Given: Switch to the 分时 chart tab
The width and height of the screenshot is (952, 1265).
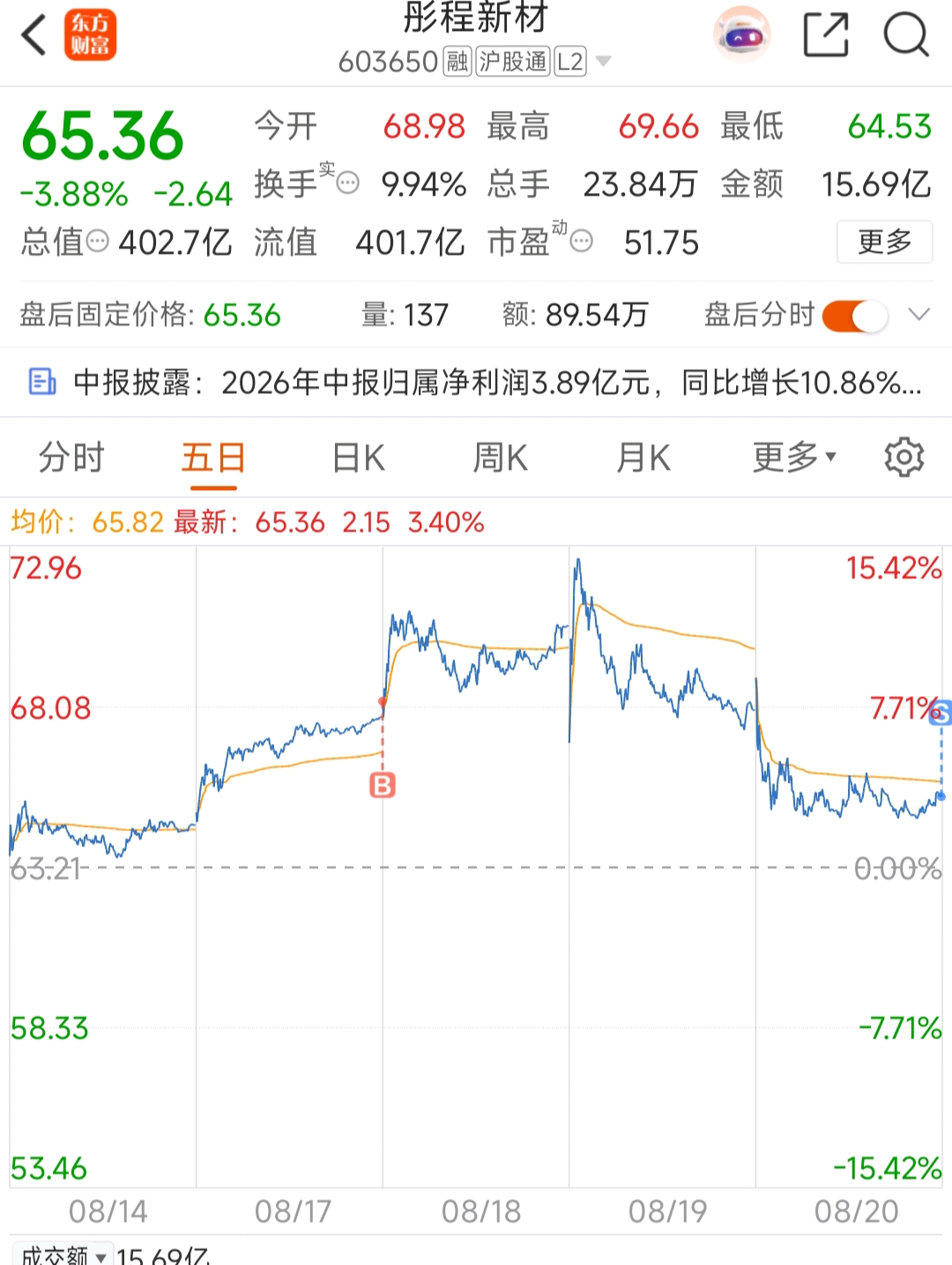Looking at the screenshot, I should coord(71,458).
